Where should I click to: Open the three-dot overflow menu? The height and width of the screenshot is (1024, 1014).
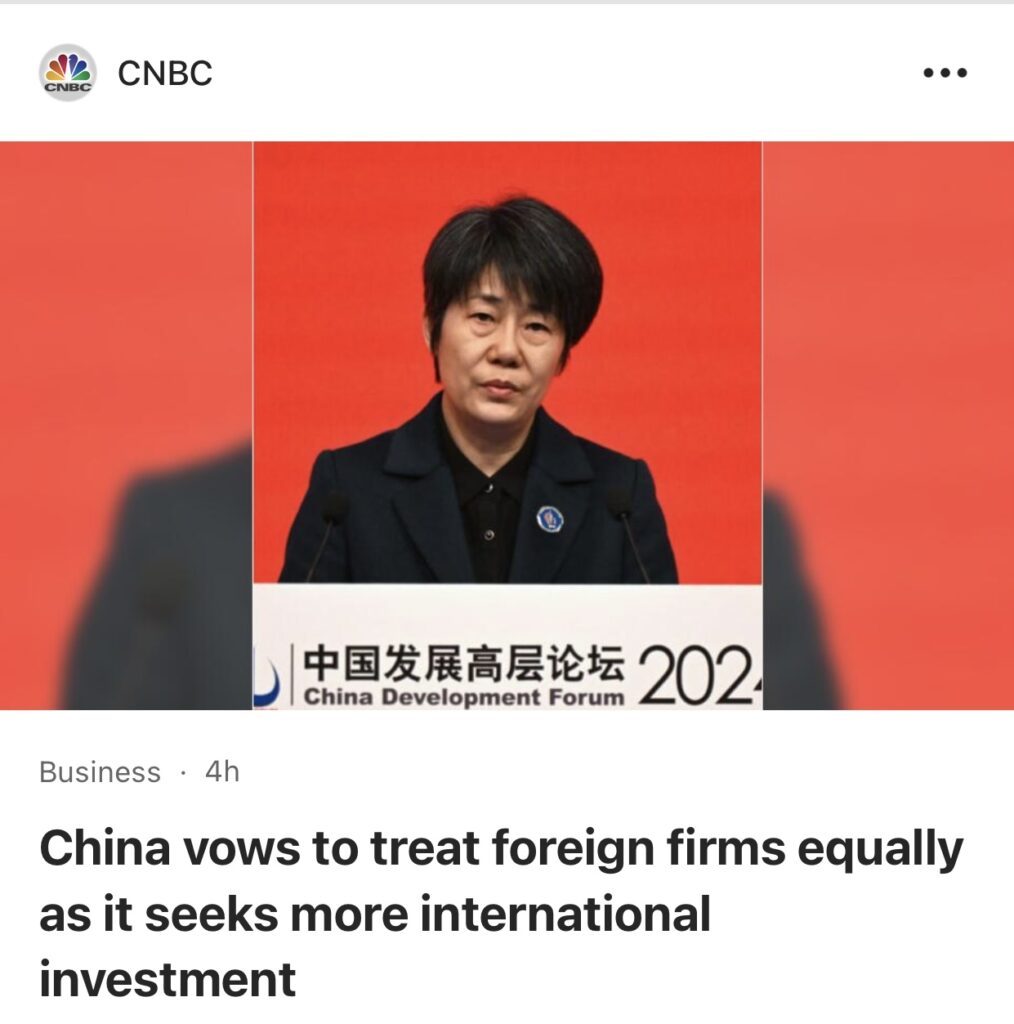pyautogui.click(x=944, y=73)
